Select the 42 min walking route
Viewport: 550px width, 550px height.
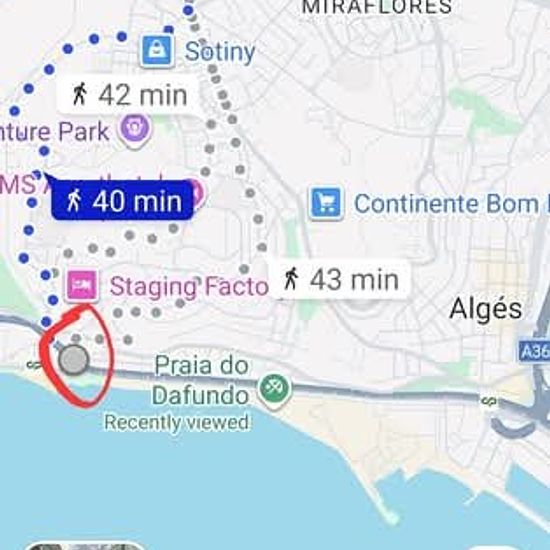coord(129,95)
